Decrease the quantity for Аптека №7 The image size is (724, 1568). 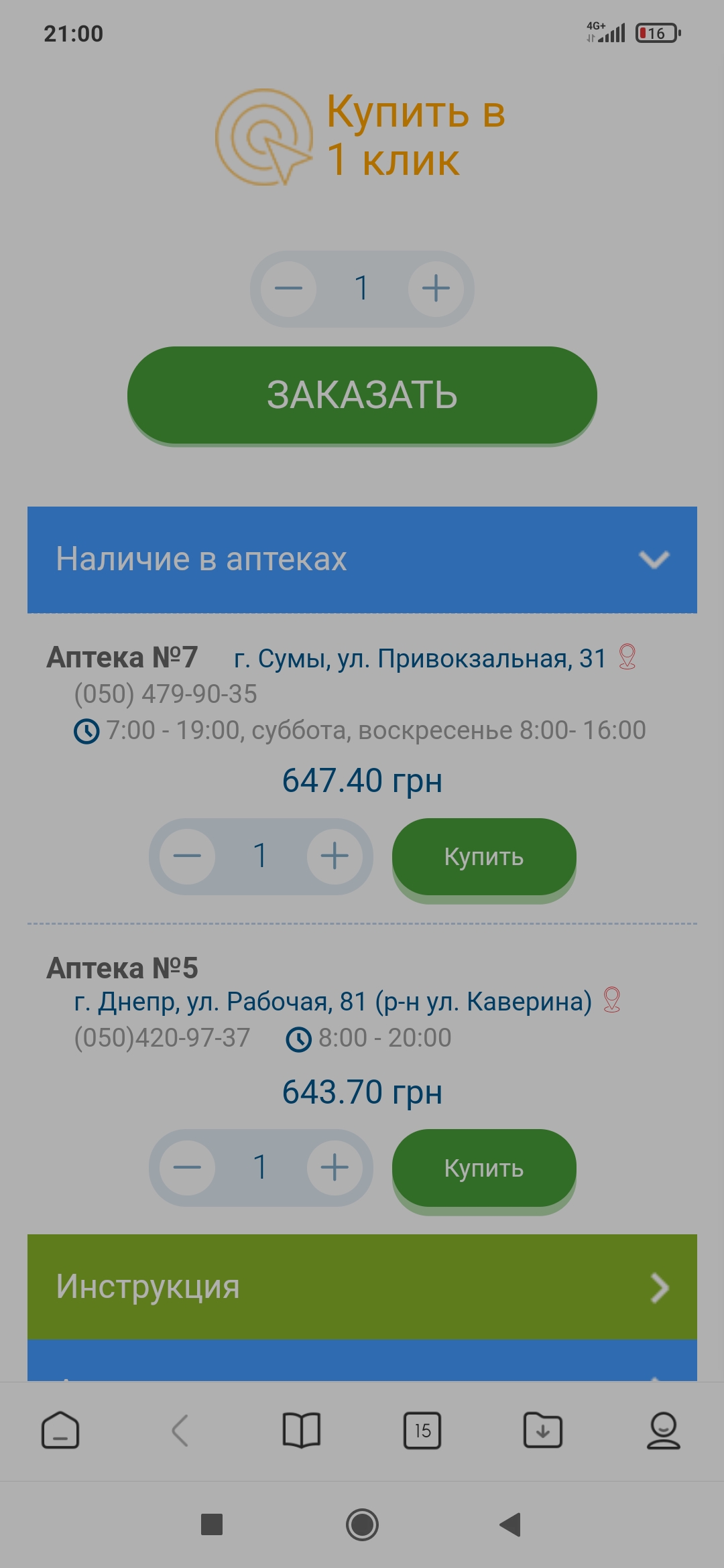pyautogui.click(x=187, y=856)
